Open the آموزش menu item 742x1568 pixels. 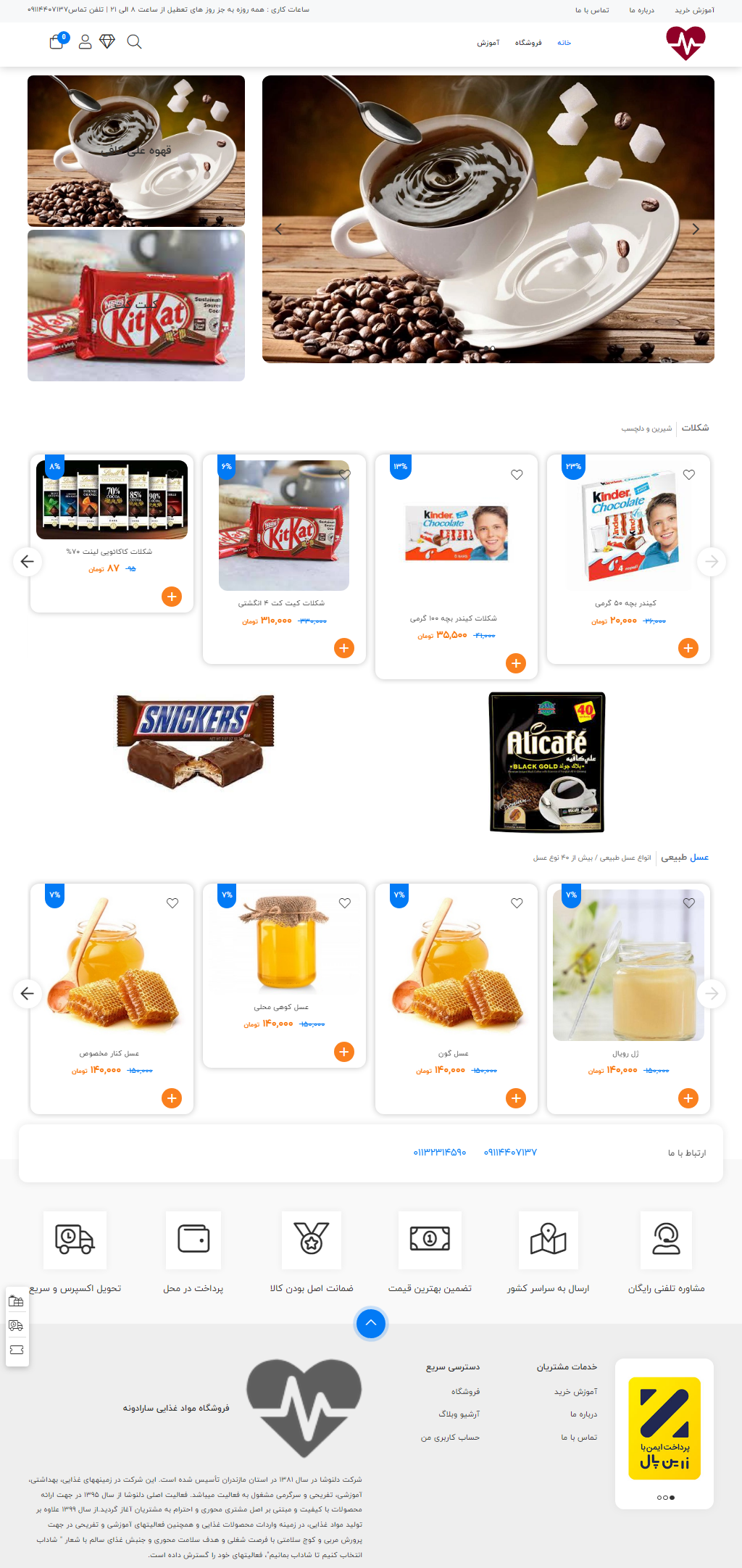488,43
